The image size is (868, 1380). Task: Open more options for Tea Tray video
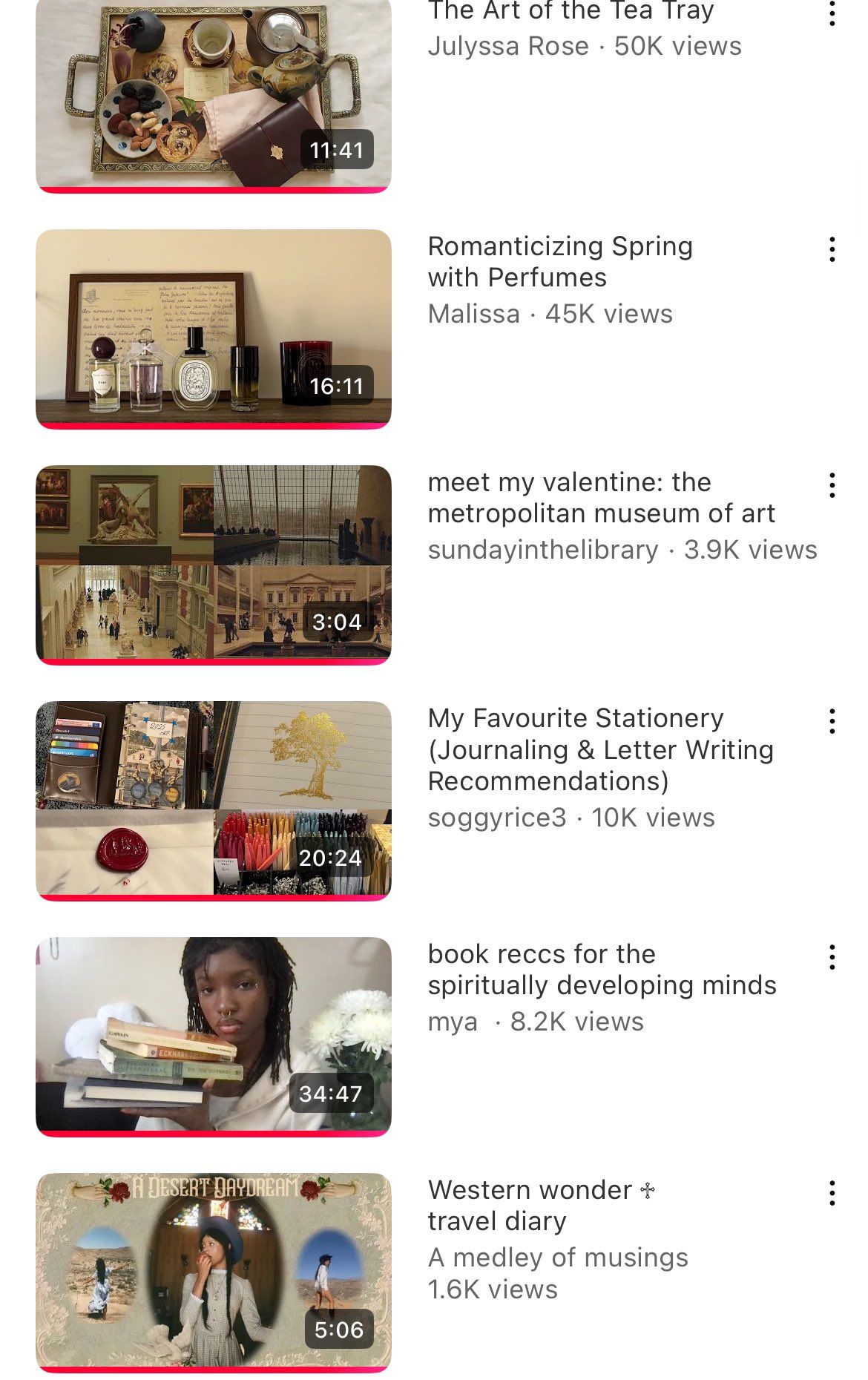click(832, 13)
